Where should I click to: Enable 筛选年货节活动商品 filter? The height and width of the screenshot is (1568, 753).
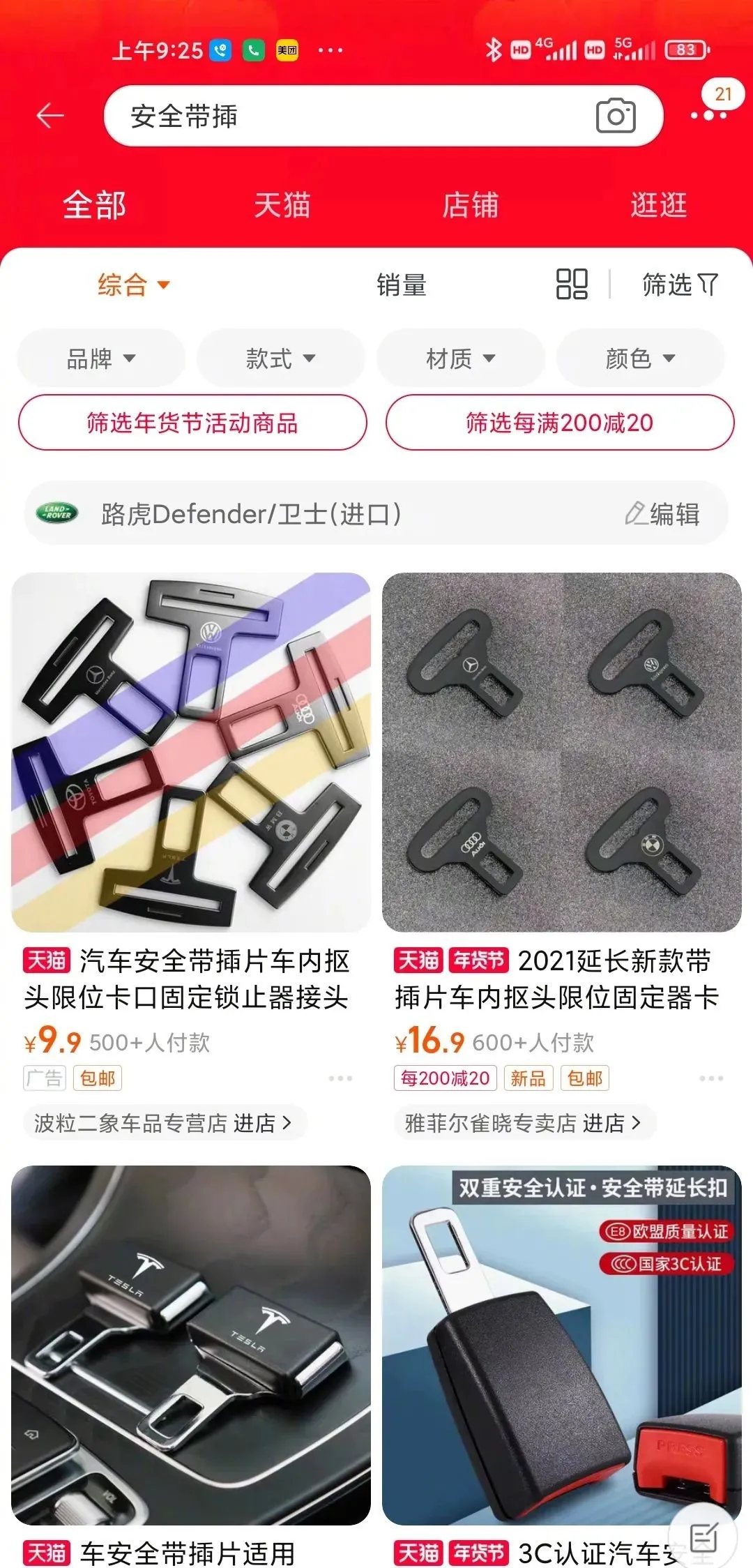[x=193, y=423]
